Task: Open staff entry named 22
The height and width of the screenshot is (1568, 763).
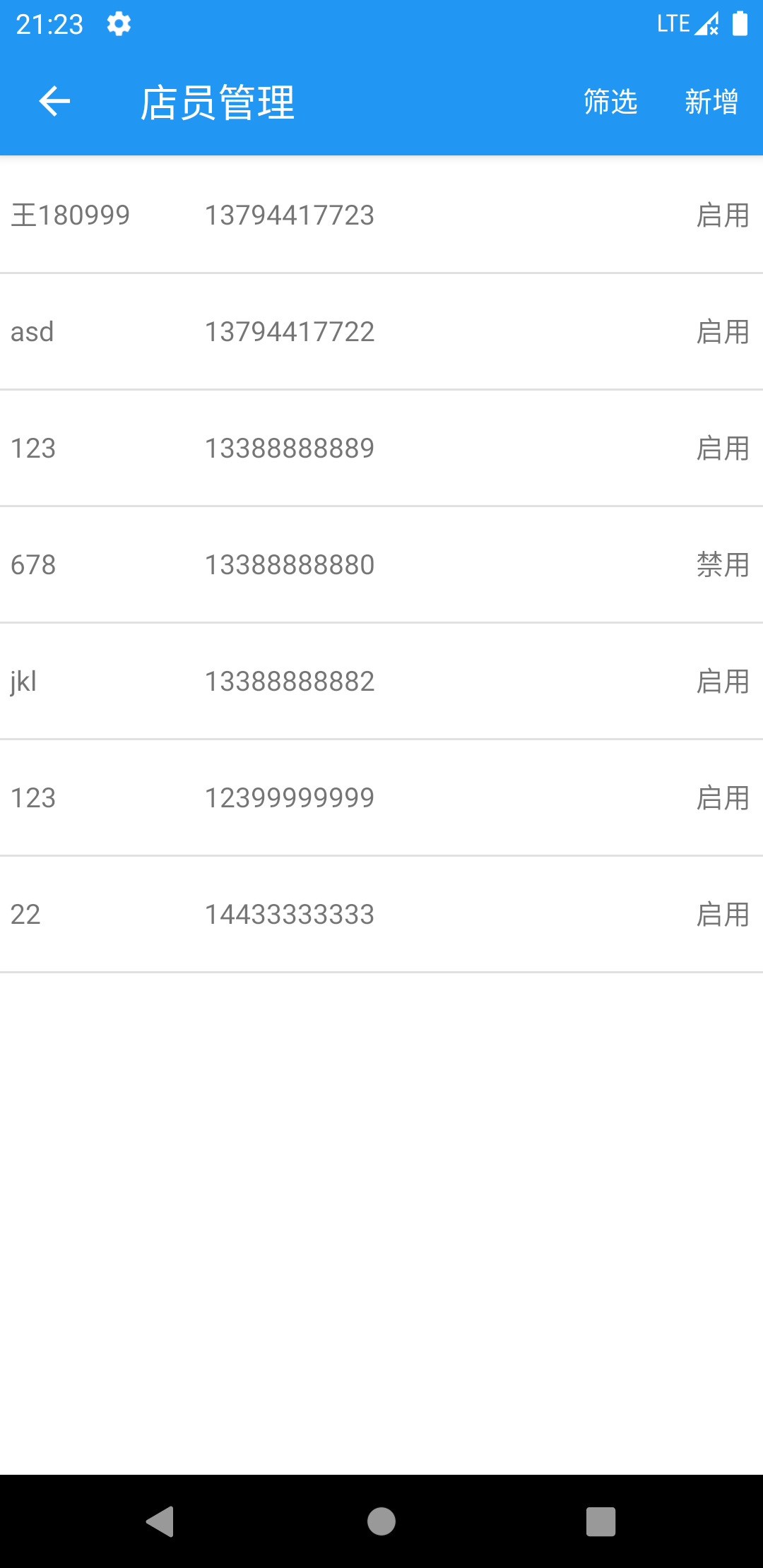Action: (381, 914)
